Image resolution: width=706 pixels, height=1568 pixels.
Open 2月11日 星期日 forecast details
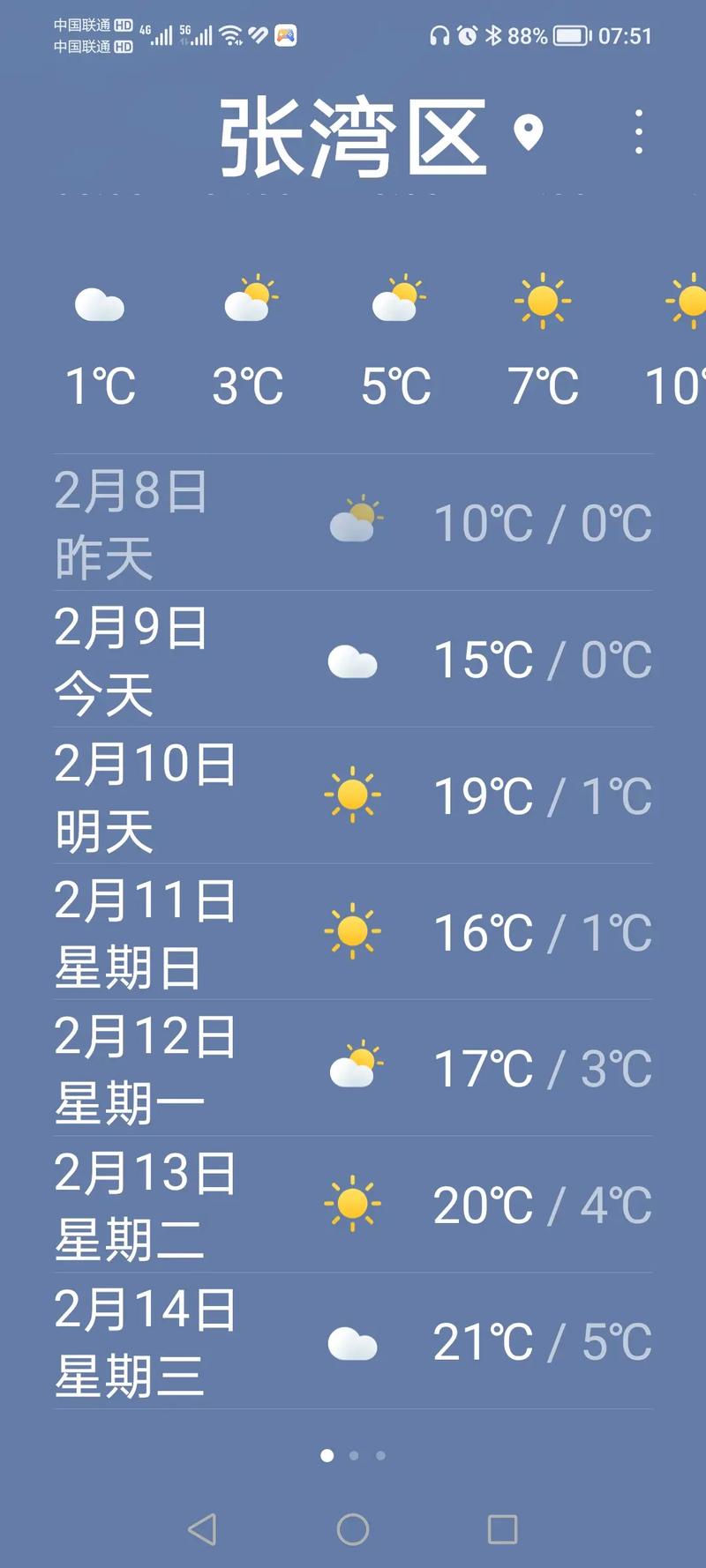pyautogui.click(x=353, y=932)
